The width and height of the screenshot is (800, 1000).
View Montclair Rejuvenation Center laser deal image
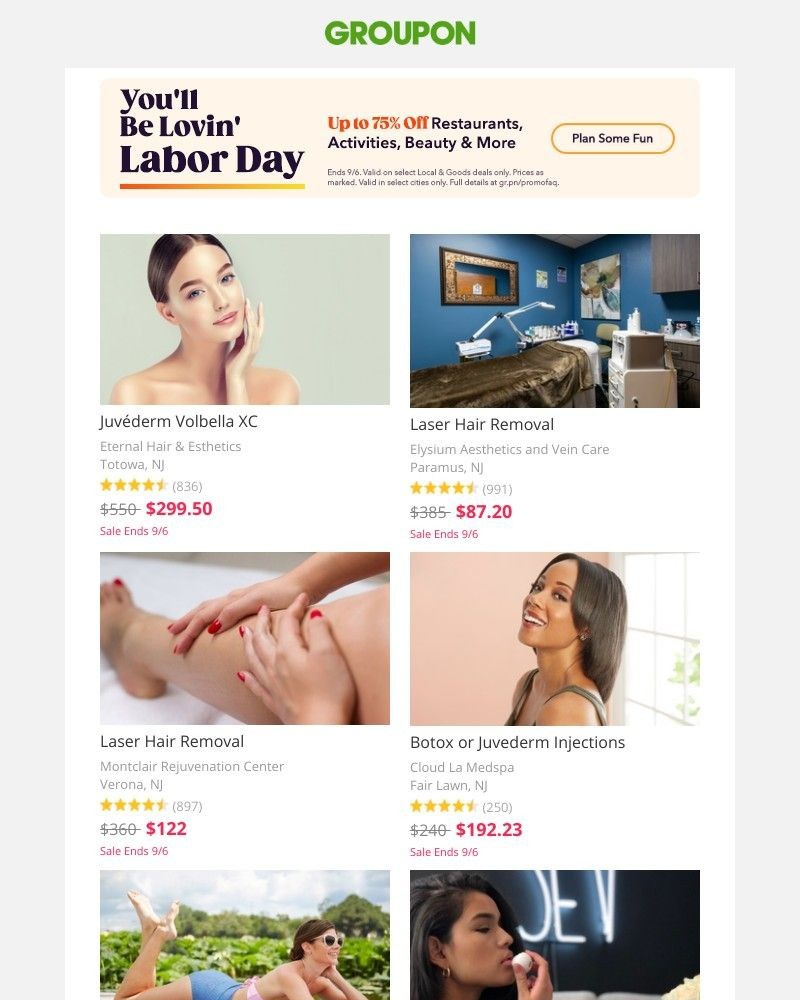pyautogui.click(x=245, y=638)
